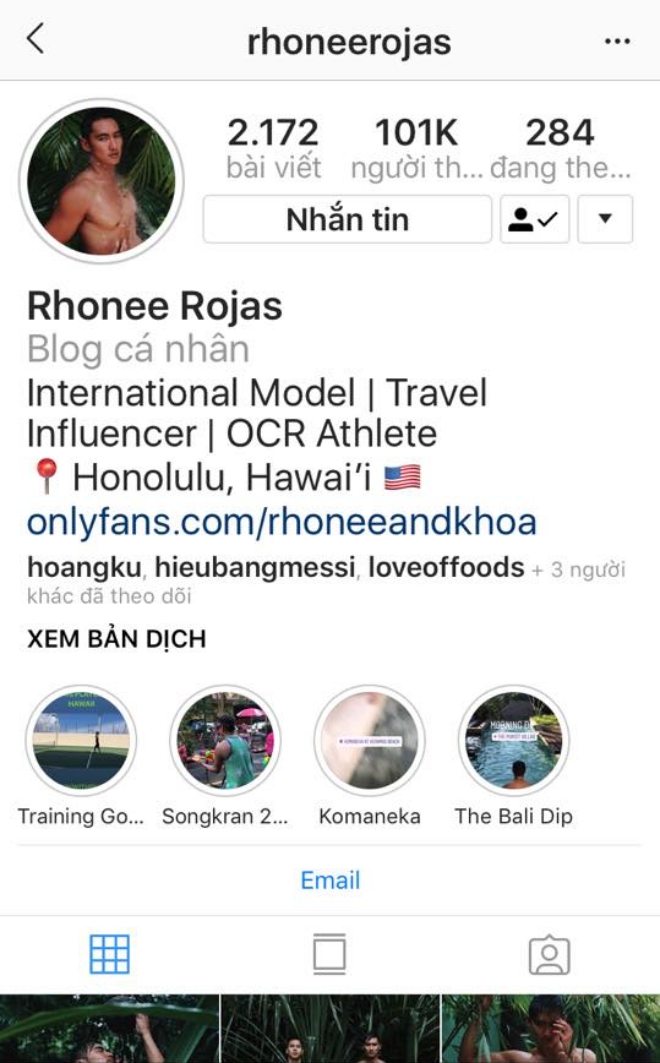Switch to the feed list view tab
The image size is (660, 1063).
(x=329, y=955)
